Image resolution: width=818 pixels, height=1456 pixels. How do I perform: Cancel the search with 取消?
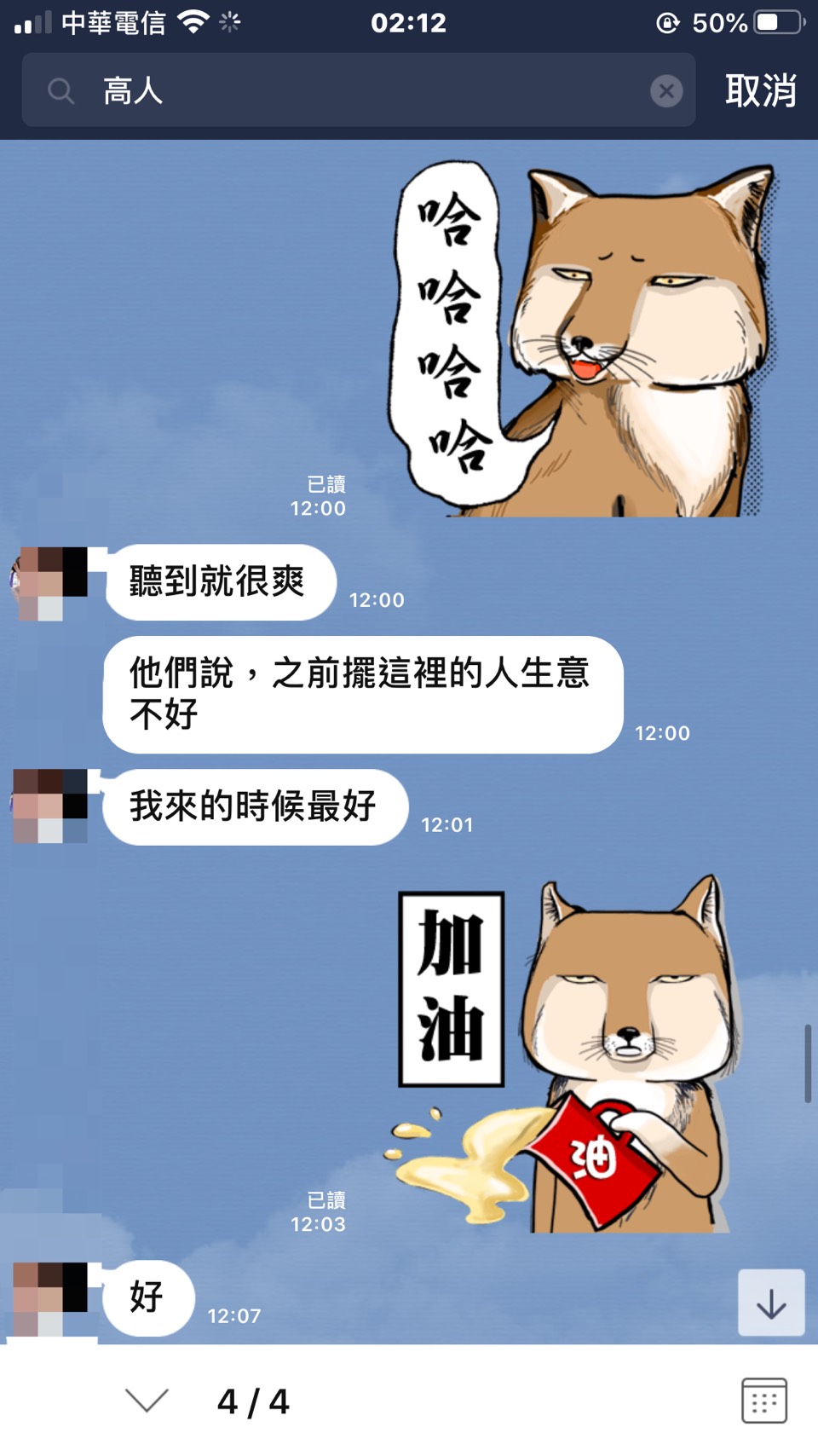coord(760,90)
